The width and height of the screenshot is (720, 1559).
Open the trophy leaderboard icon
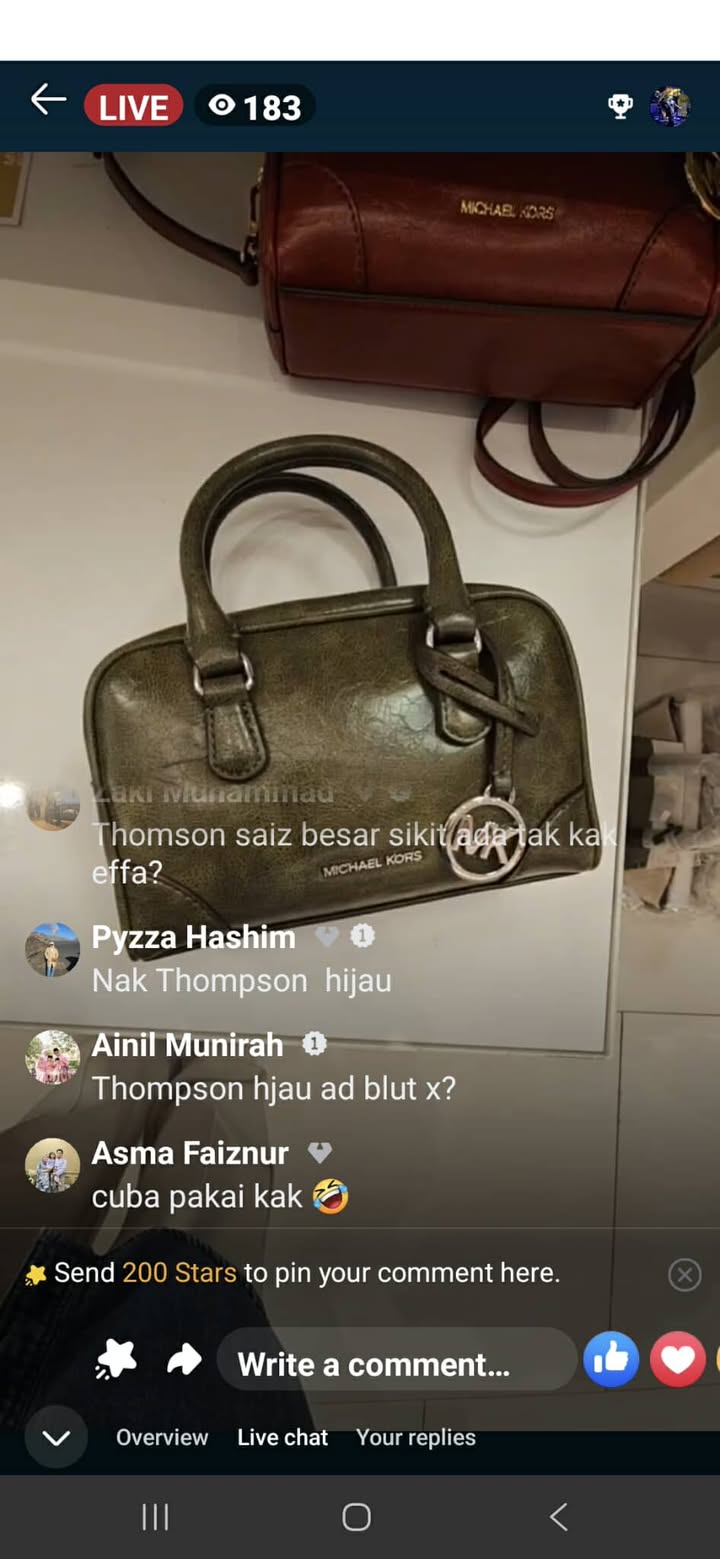620,107
